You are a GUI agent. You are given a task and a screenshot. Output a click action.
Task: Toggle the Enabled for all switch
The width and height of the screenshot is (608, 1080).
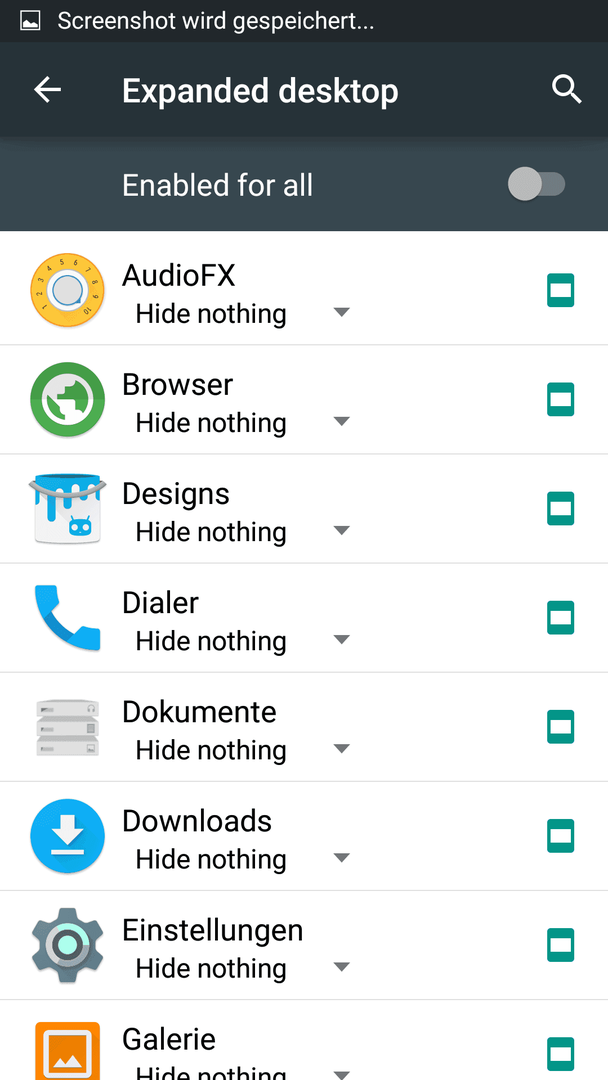click(536, 185)
